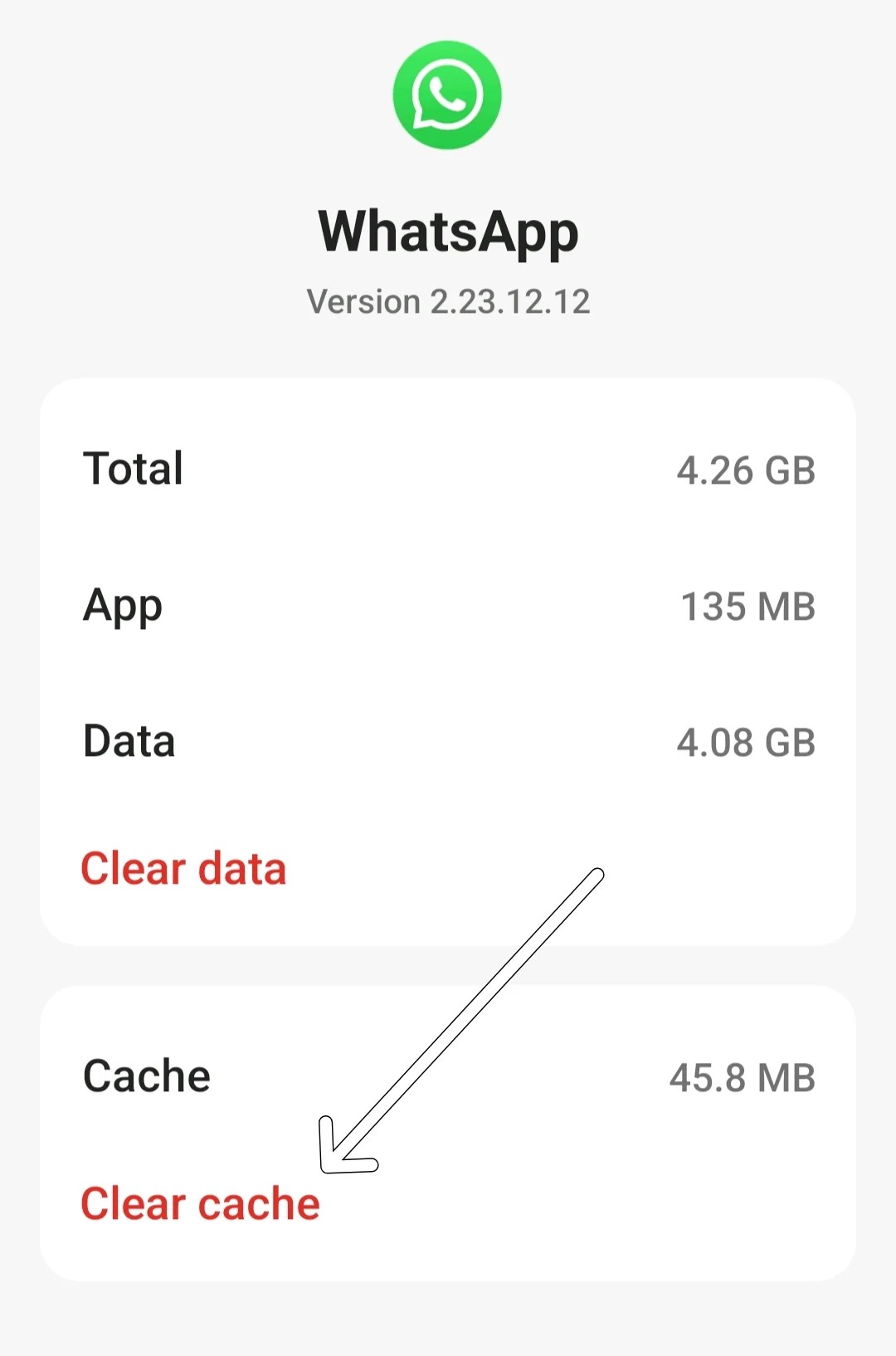Select the WhatsApp title text
Image resolution: width=896 pixels, height=1356 pixels.
pos(446,232)
